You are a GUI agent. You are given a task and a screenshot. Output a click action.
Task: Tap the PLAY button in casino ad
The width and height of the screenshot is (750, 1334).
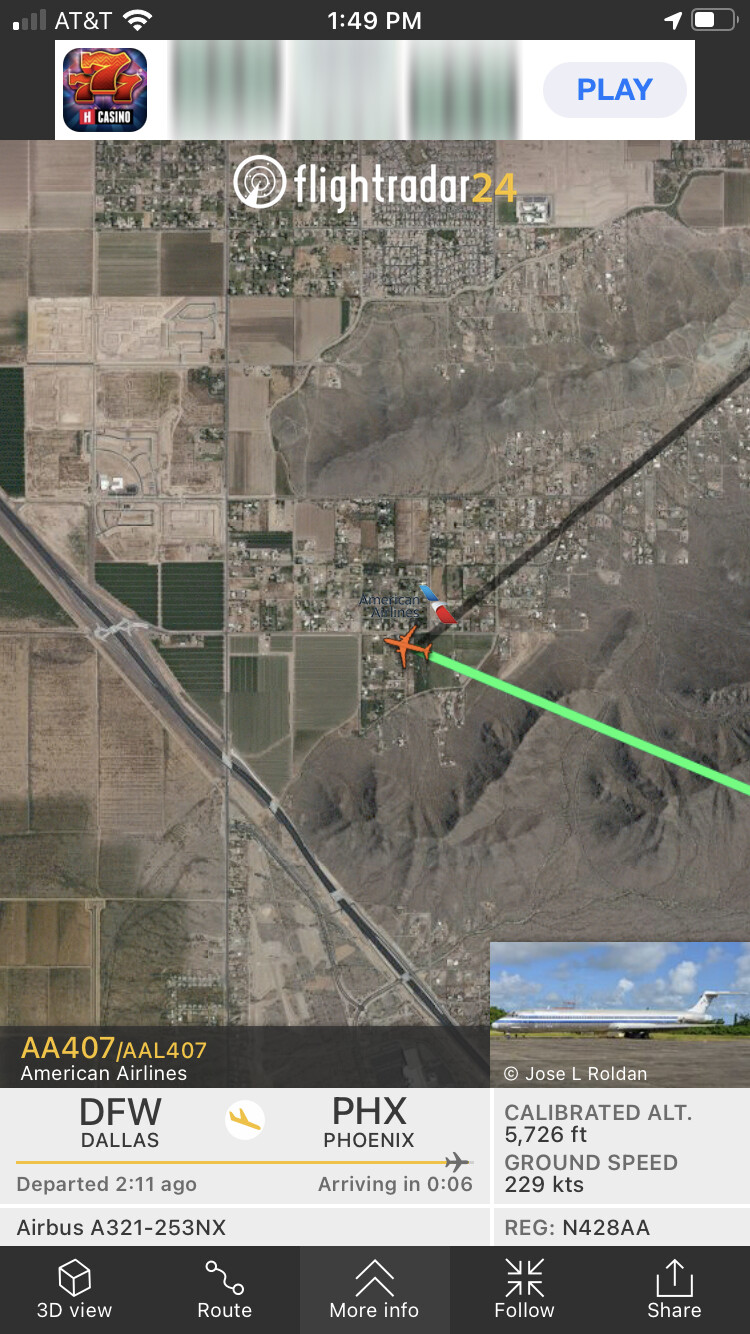(x=614, y=90)
